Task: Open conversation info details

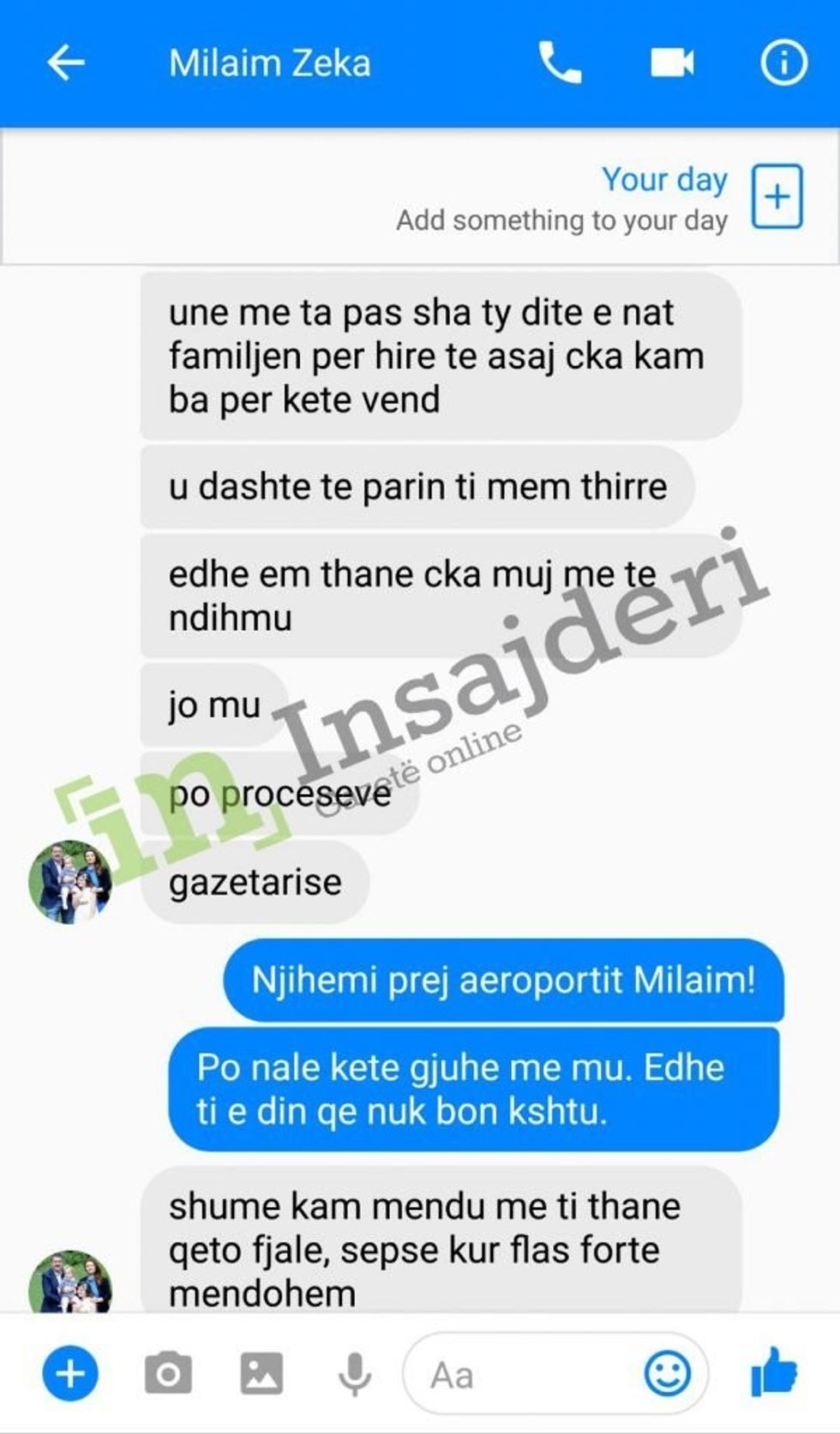Action: point(783,63)
